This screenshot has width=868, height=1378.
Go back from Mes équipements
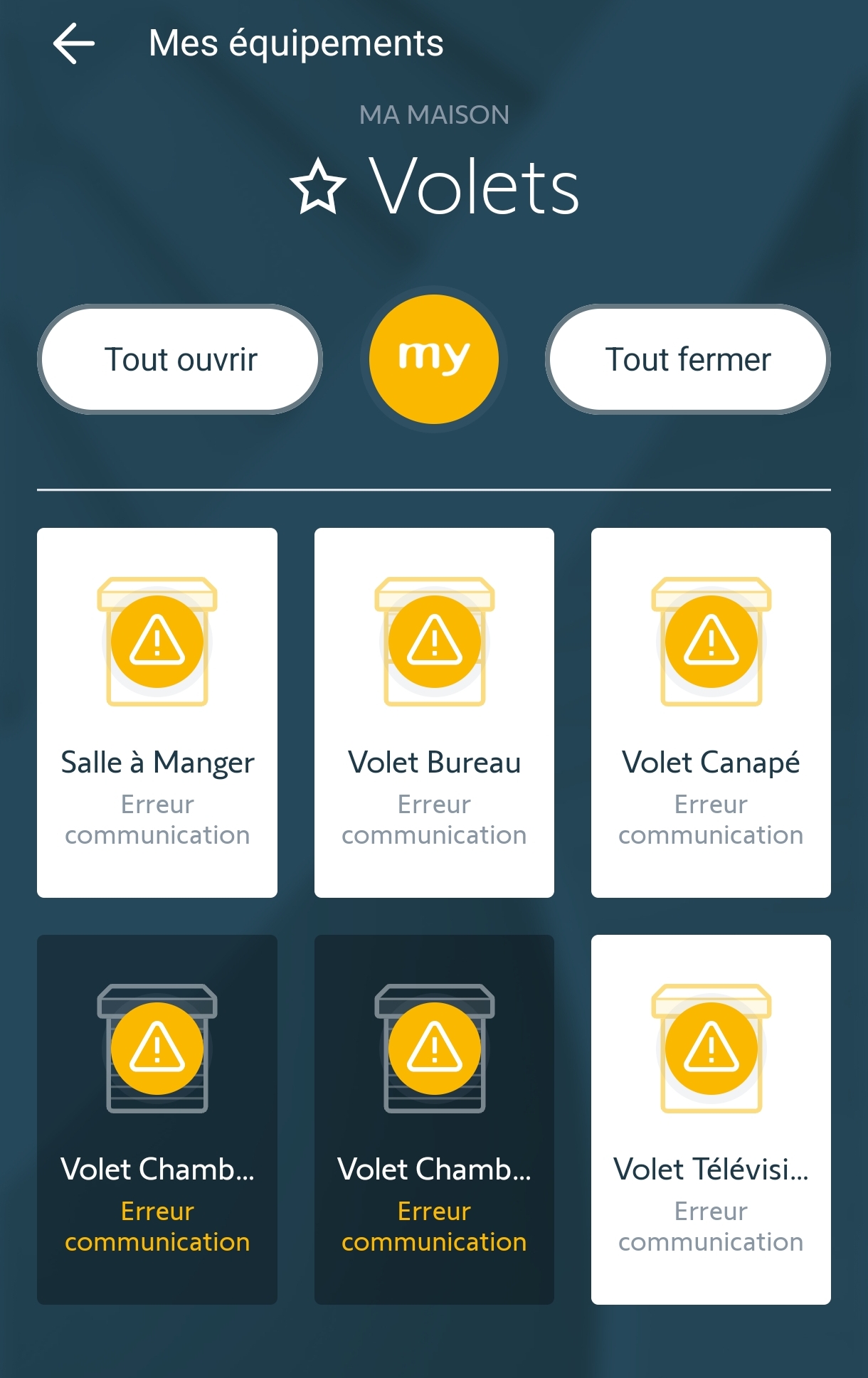pos(74,43)
